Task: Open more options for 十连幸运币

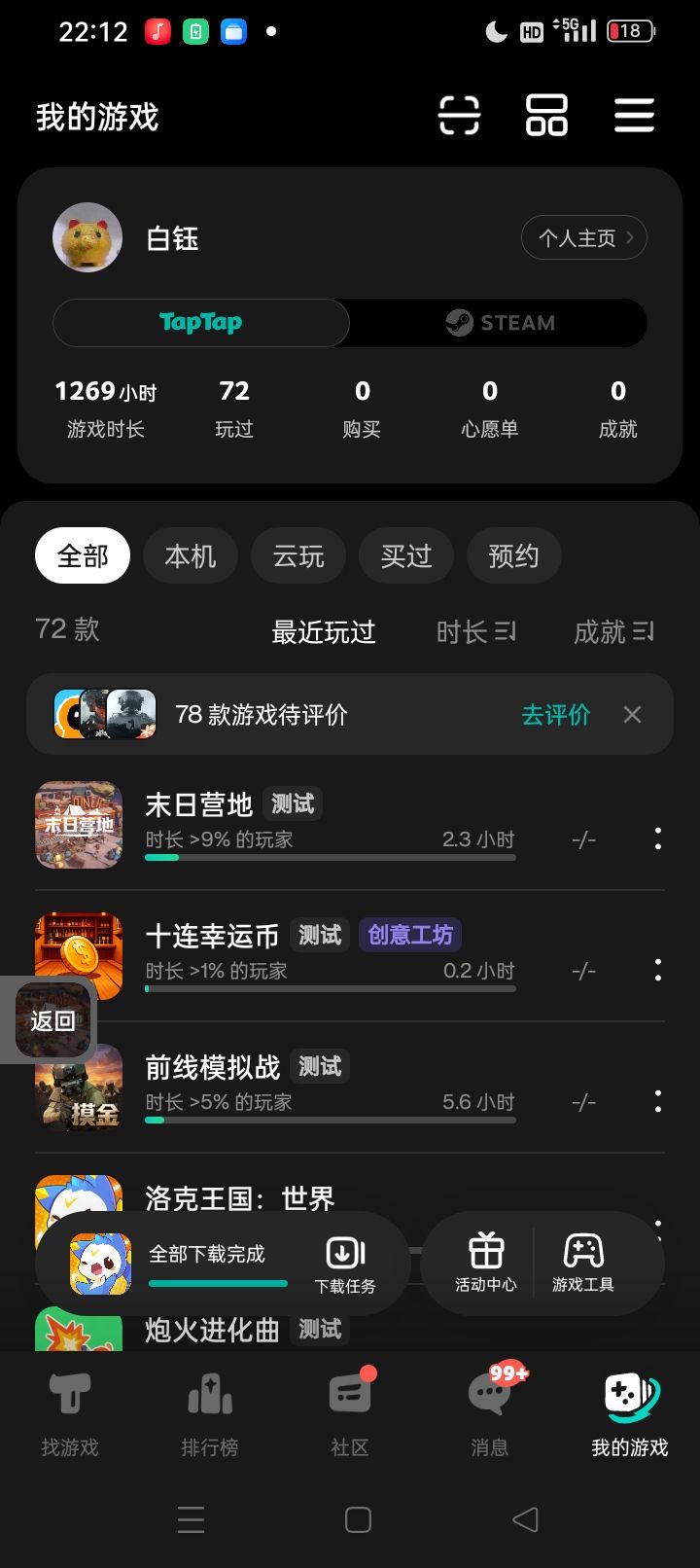Action: coord(658,970)
